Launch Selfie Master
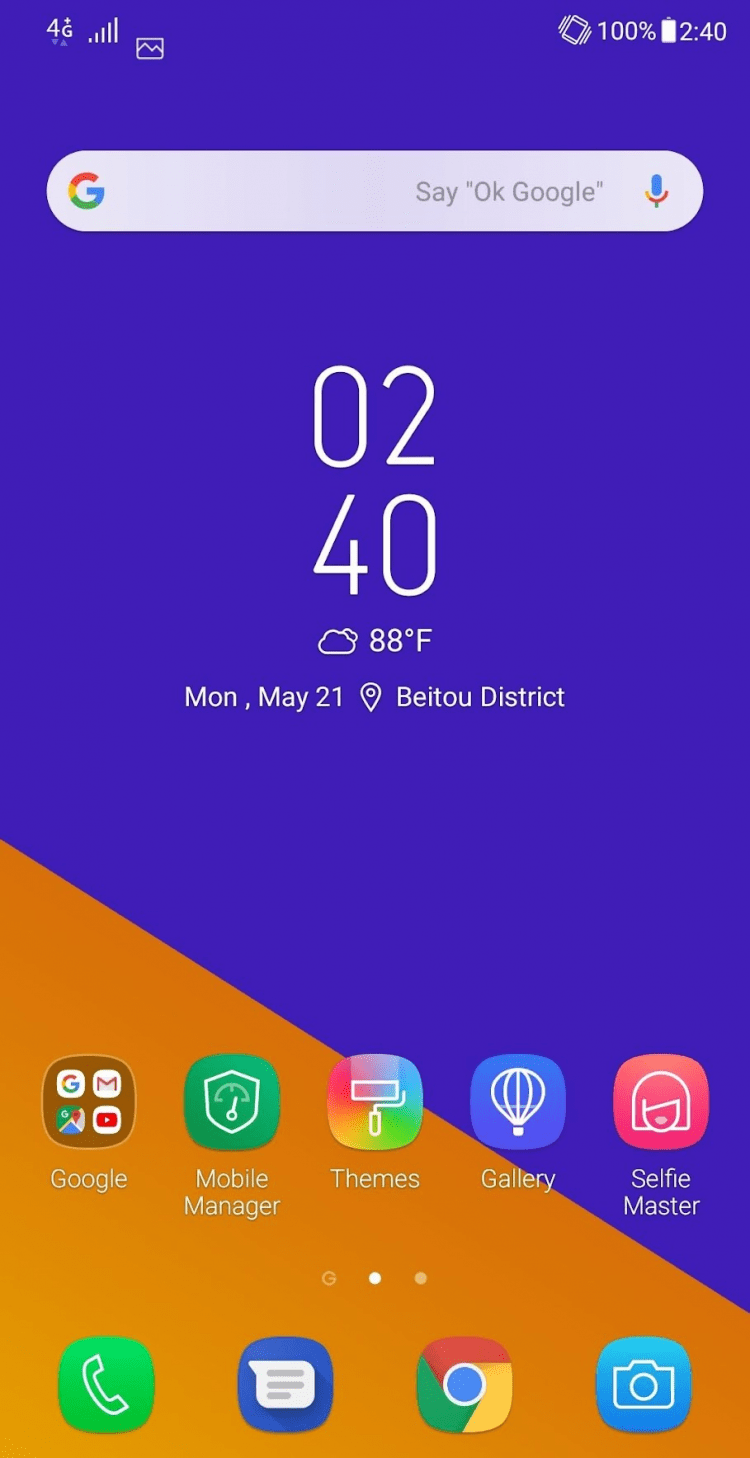 pyautogui.click(x=661, y=1102)
